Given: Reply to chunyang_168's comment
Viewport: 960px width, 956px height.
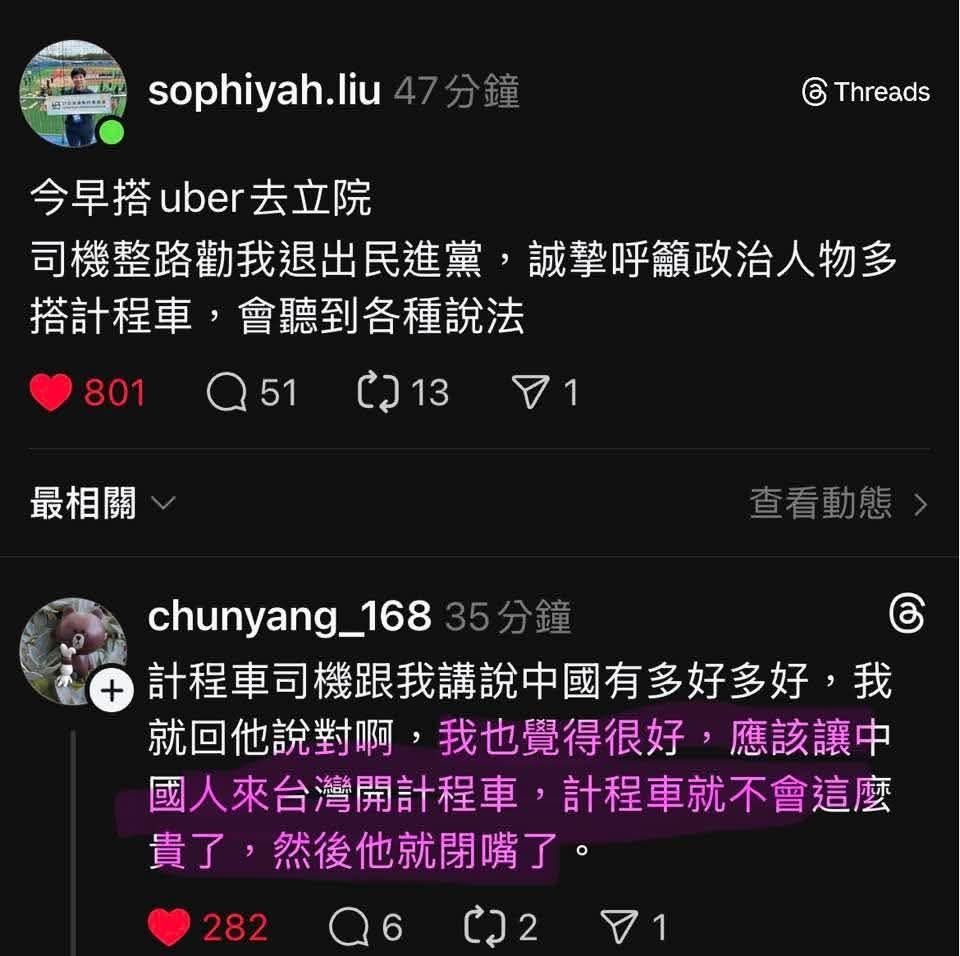Looking at the screenshot, I should [349, 927].
